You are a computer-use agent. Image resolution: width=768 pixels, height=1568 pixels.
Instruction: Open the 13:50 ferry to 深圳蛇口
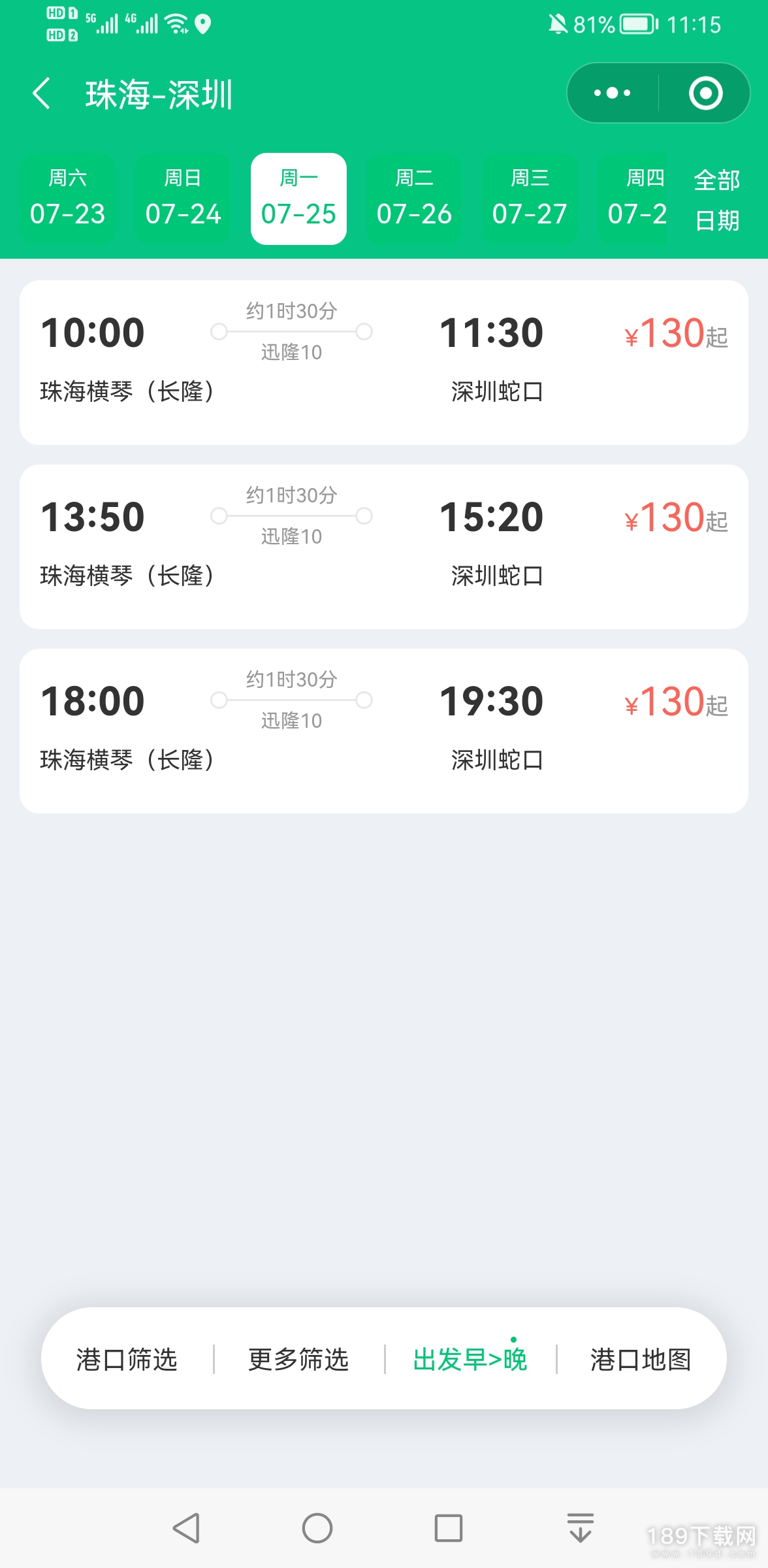pos(384,547)
